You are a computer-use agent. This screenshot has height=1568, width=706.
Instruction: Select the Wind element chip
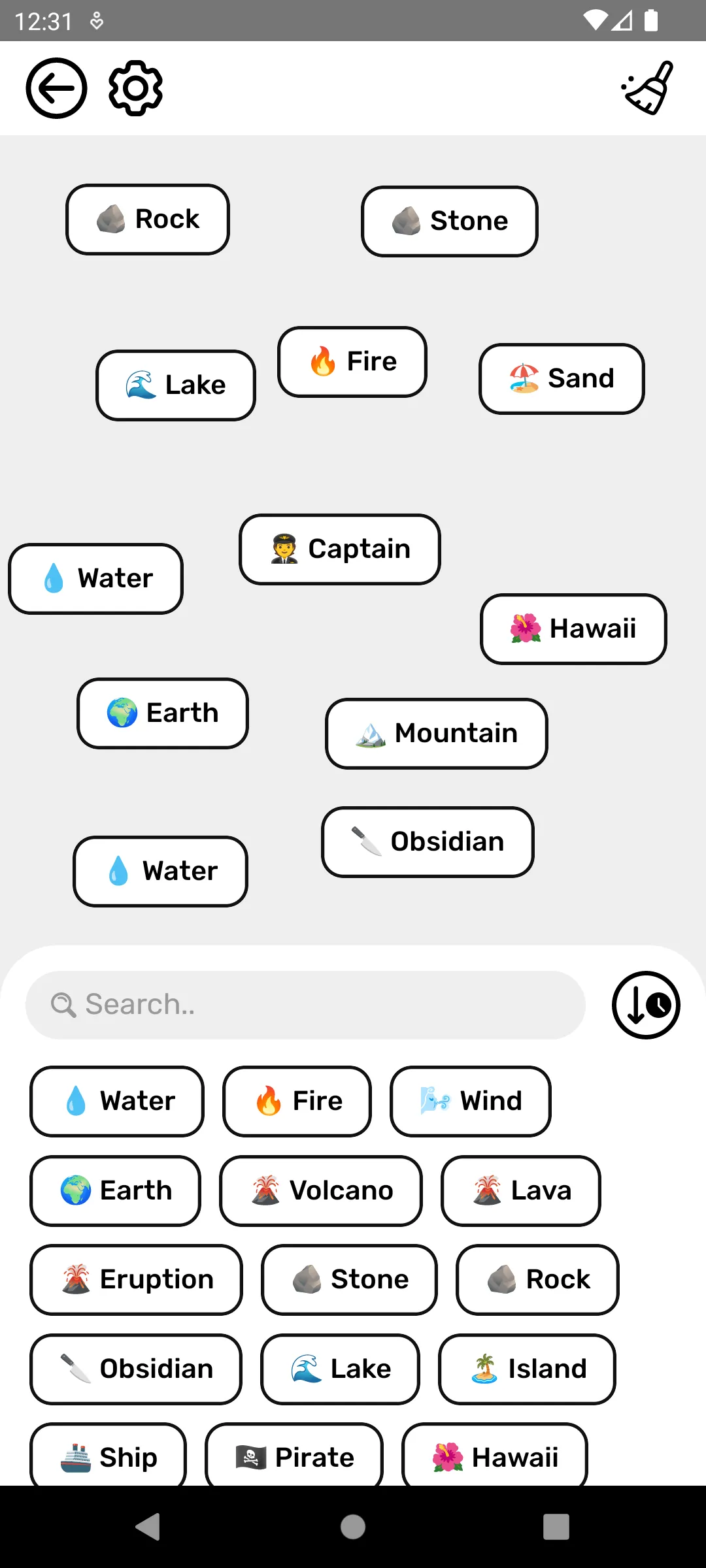(470, 1100)
